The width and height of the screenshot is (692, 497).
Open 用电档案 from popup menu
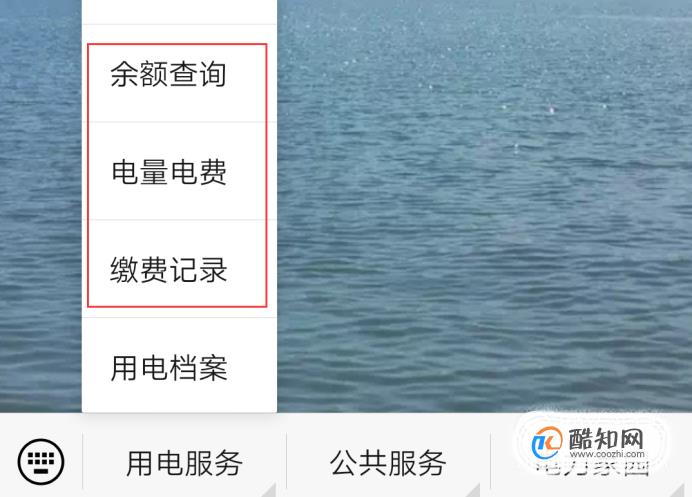pyautogui.click(x=170, y=368)
